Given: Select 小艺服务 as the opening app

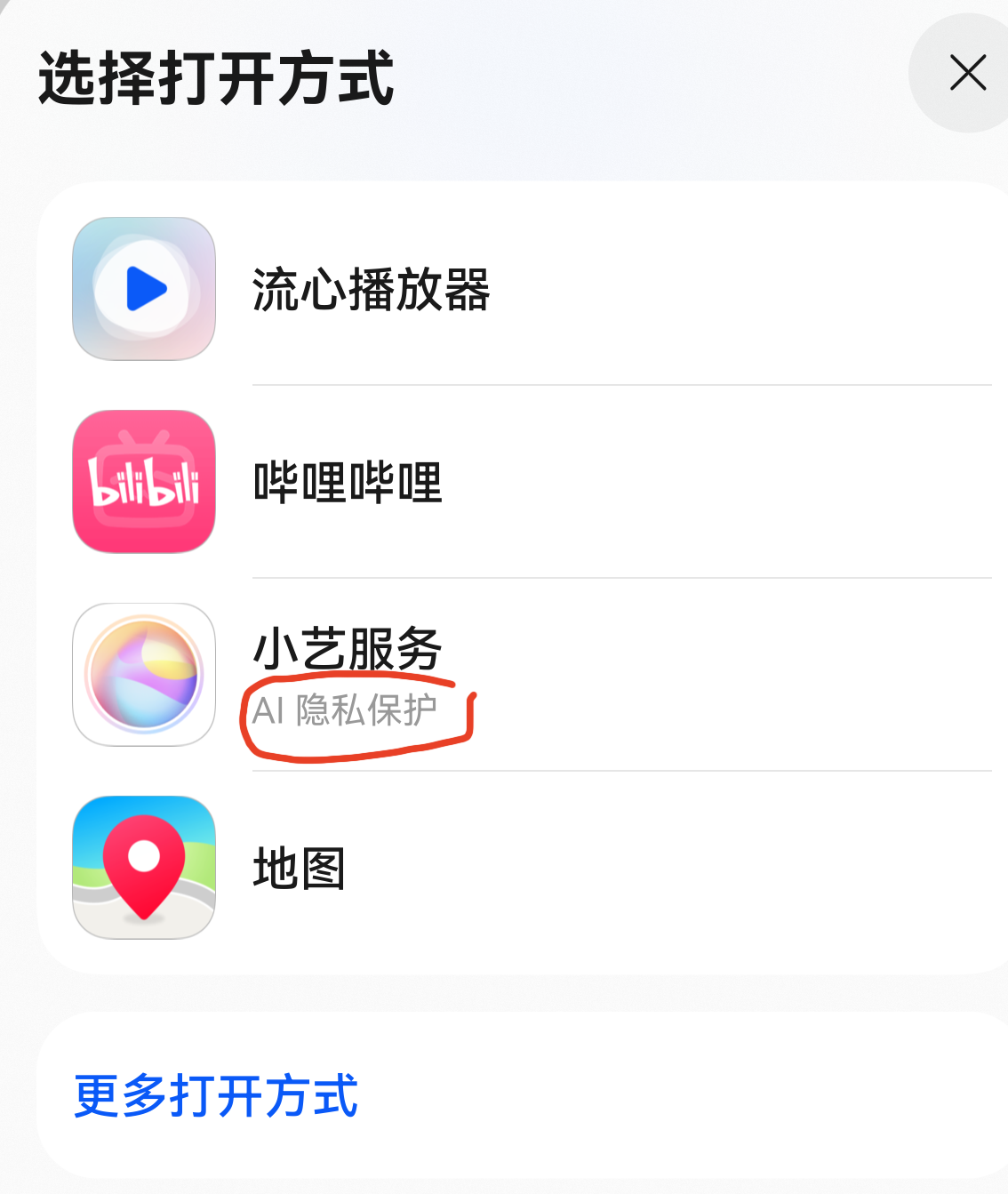Looking at the screenshot, I should [347, 649].
